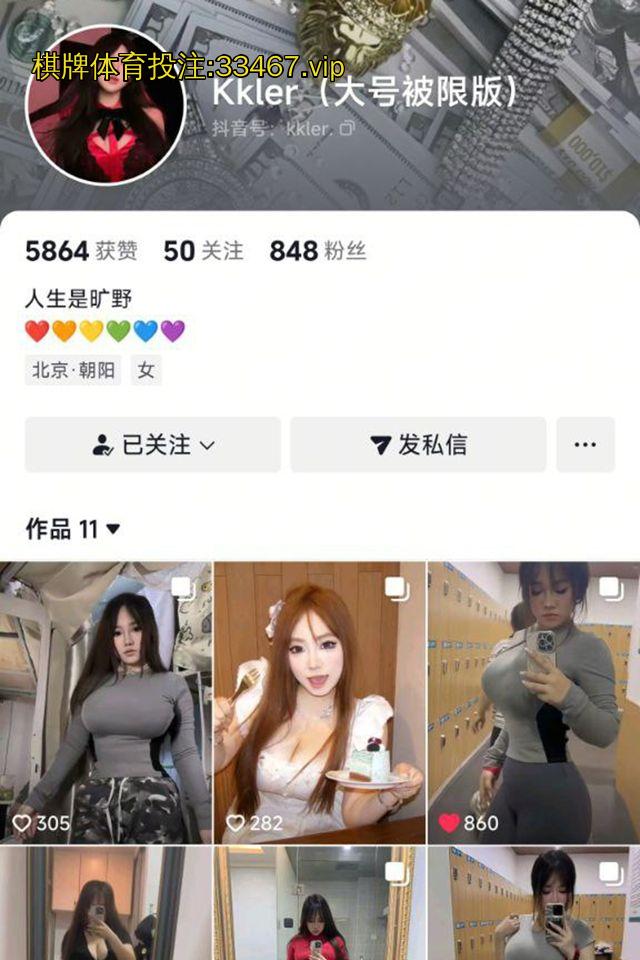Open the three-dot more options button
This screenshot has width=640, height=960.
(x=585, y=445)
